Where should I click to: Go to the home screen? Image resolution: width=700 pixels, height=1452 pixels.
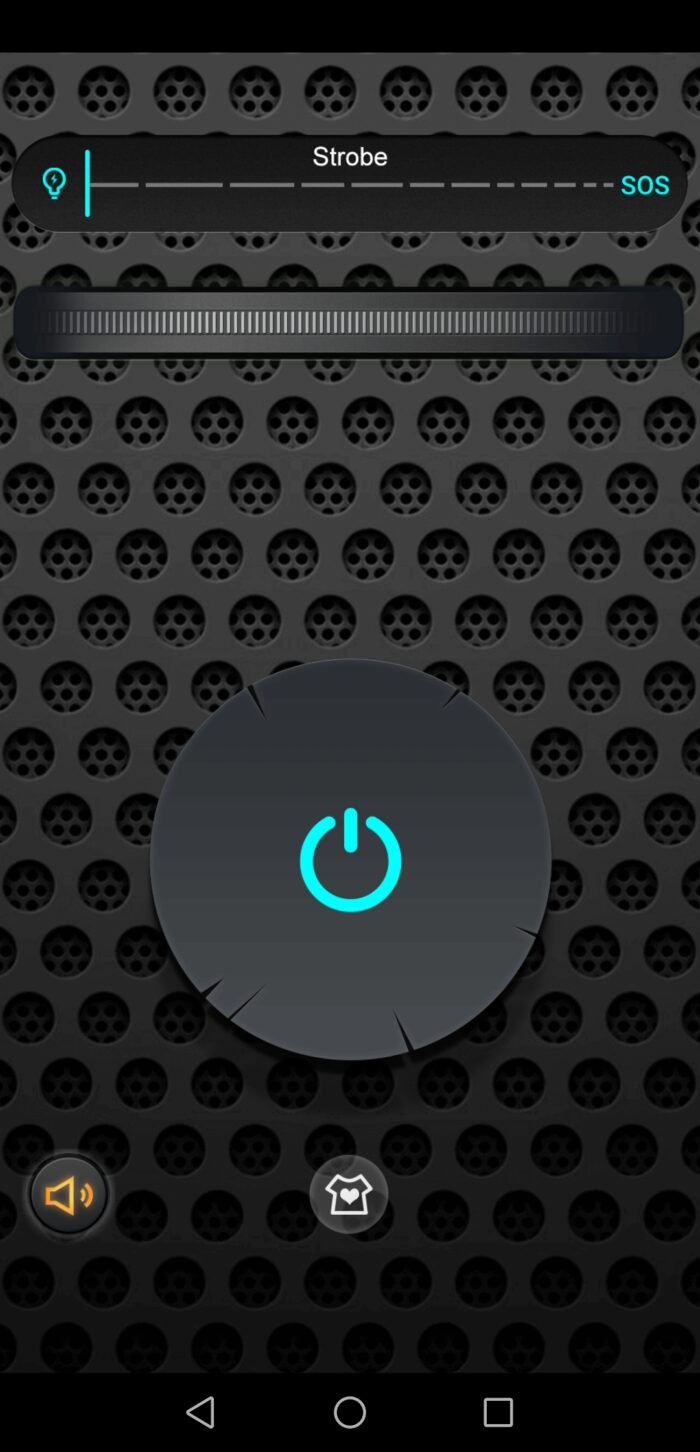(350, 1412)
